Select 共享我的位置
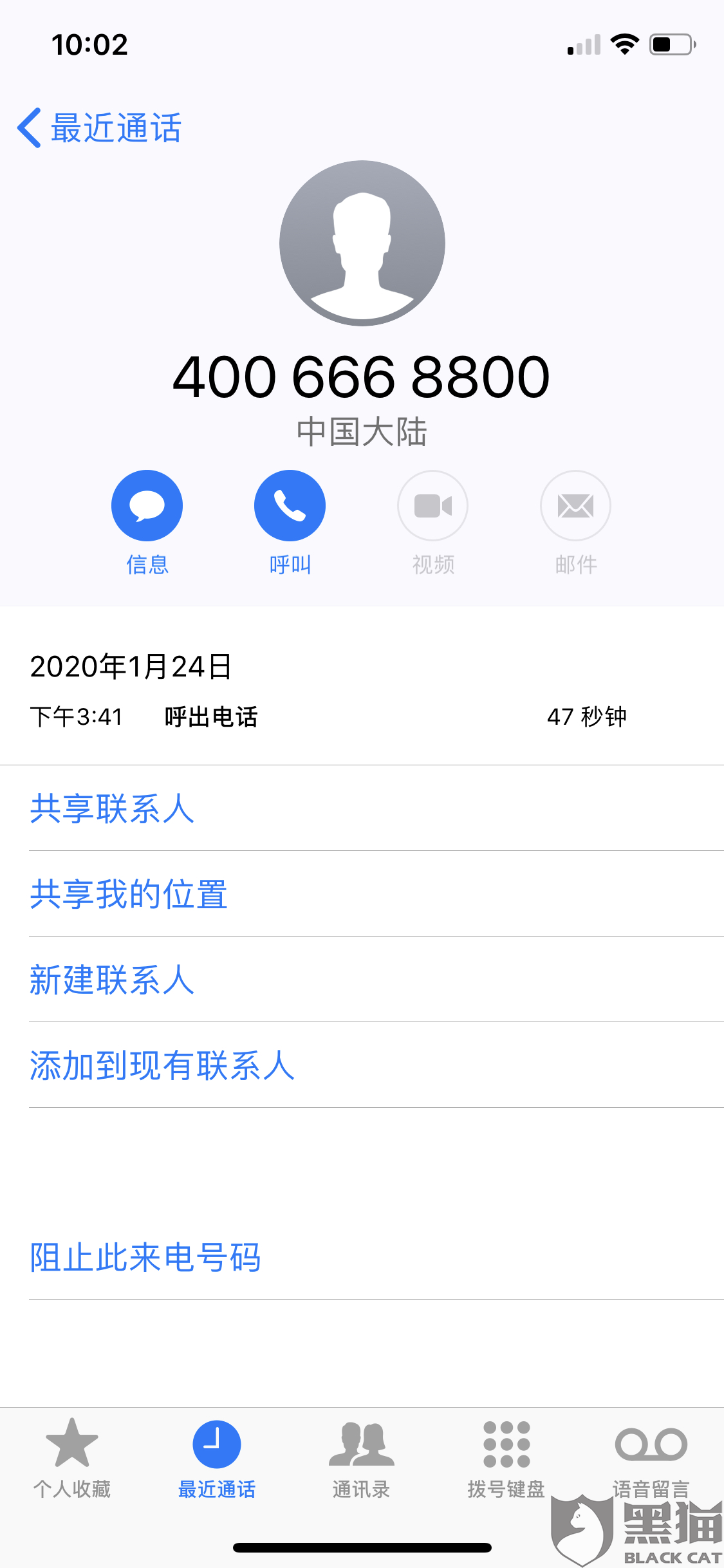 [x=129, y=894]
